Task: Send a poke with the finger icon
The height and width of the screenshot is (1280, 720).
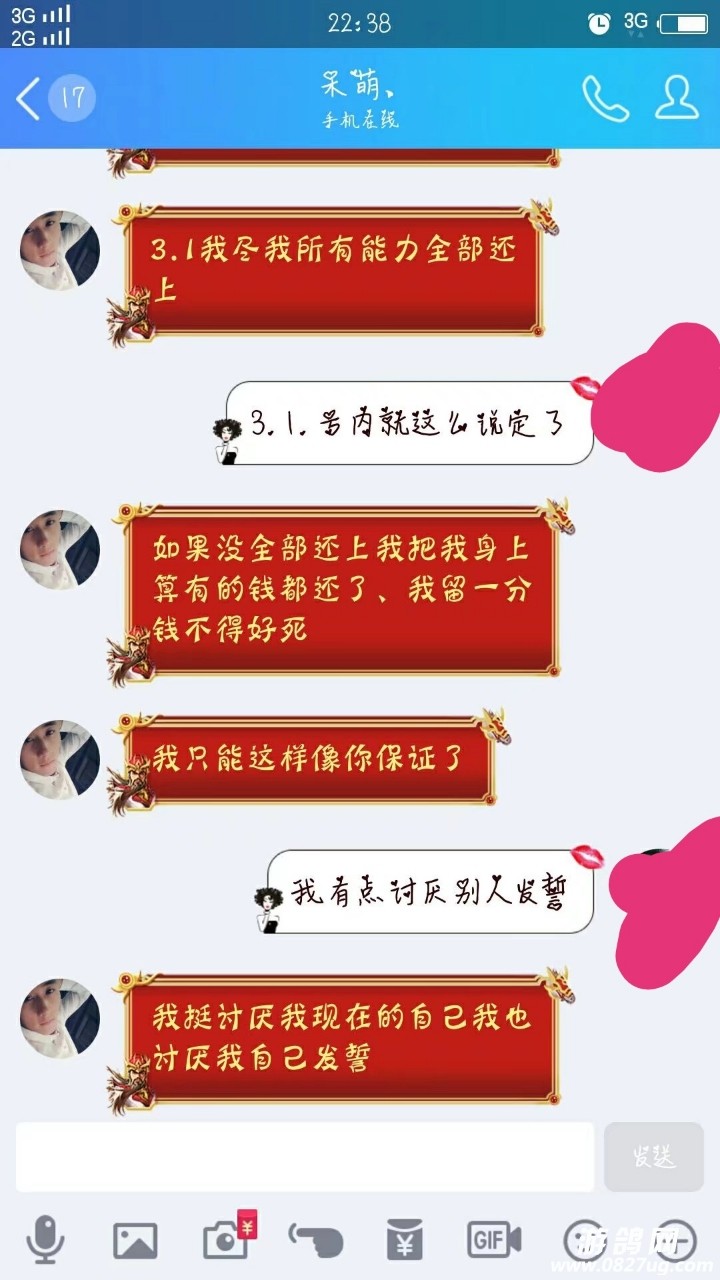Action: (x=316, y=1238)
